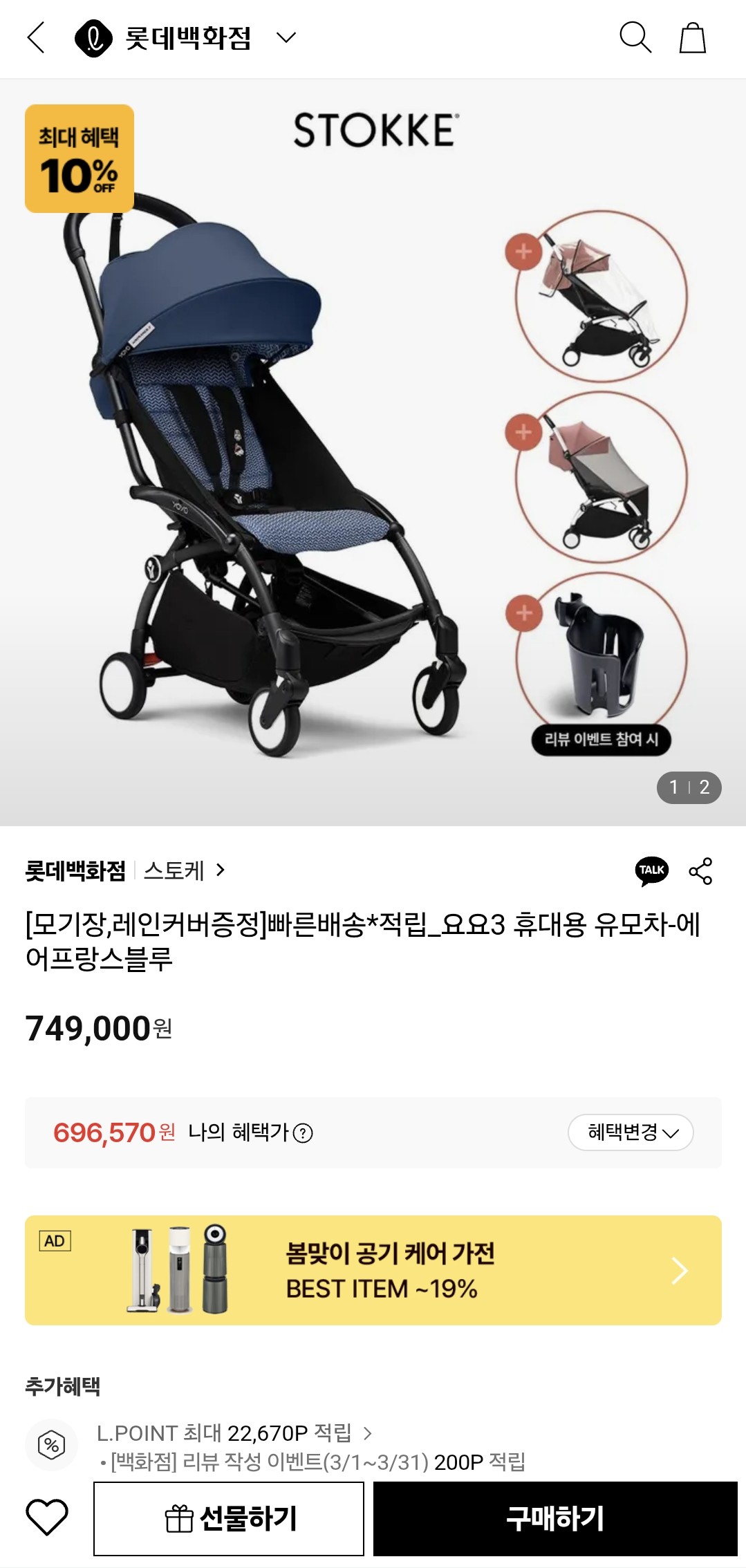The height and width of the screenshot is (1568, 746).
Task: Open the store selector dropdown beside 롯데백화점
Action: [286, 39]
